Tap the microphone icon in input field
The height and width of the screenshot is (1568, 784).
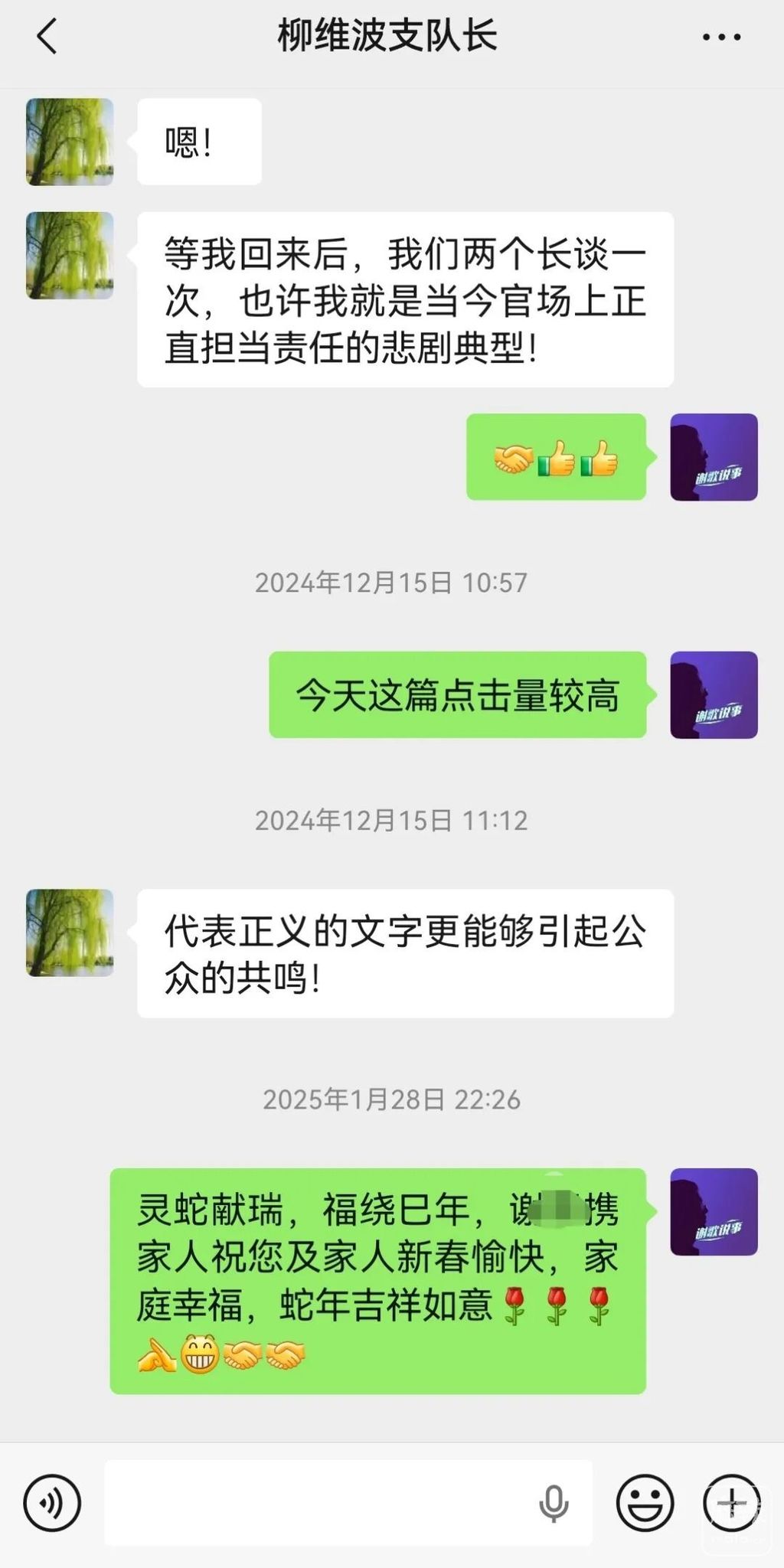(x=554, y=1502)
